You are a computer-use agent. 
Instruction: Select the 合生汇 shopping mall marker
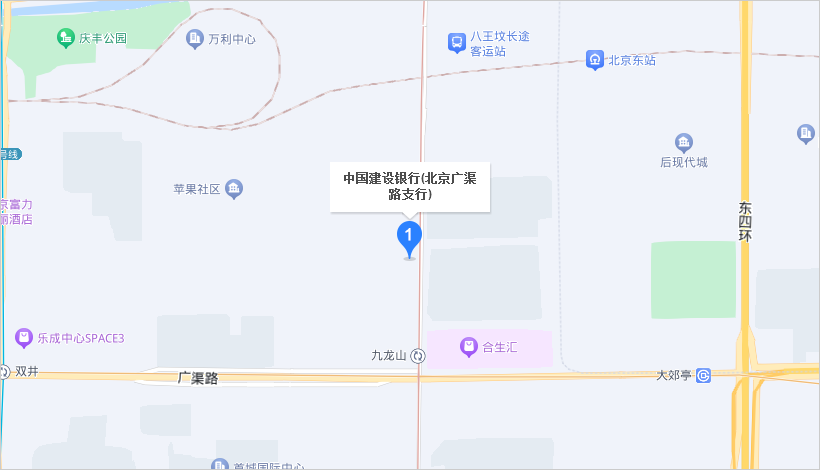coord(468,347)
